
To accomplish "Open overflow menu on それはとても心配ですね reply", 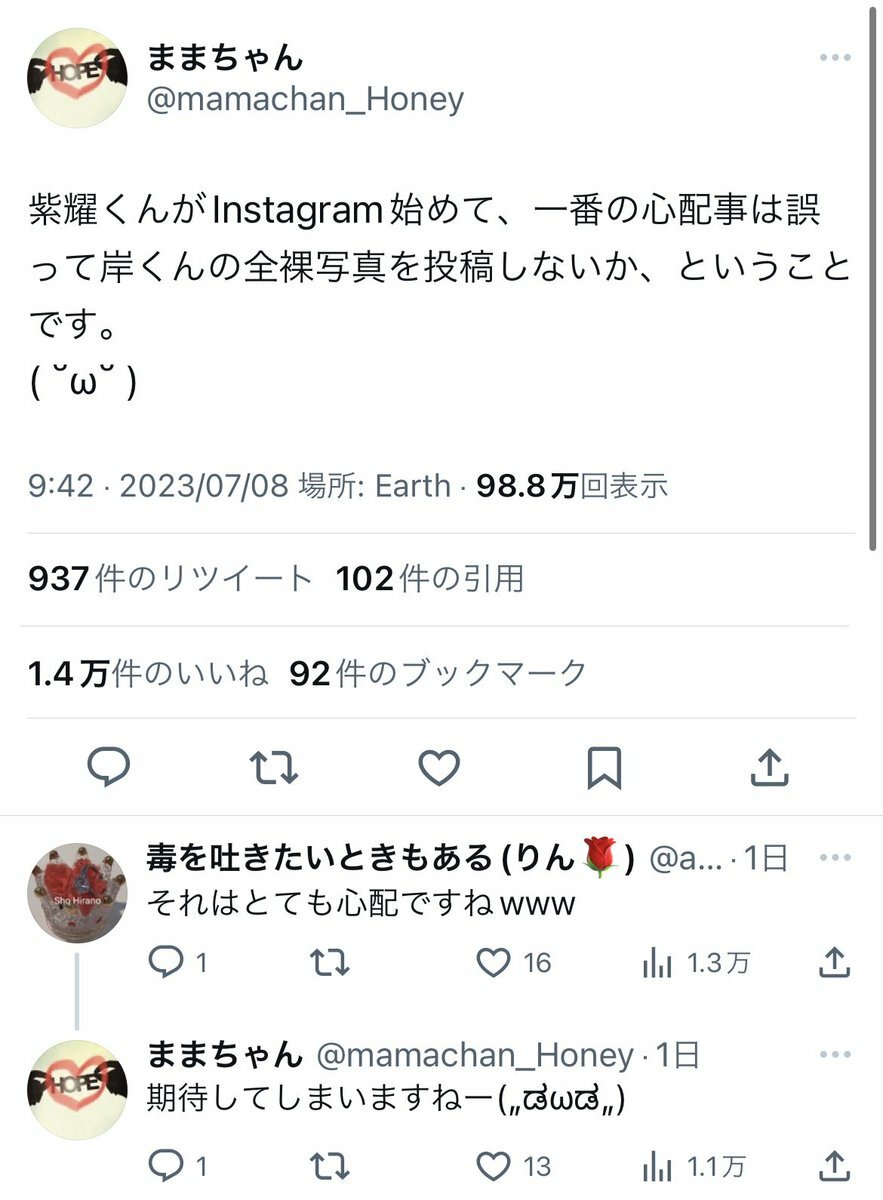I will click(835, 858).
